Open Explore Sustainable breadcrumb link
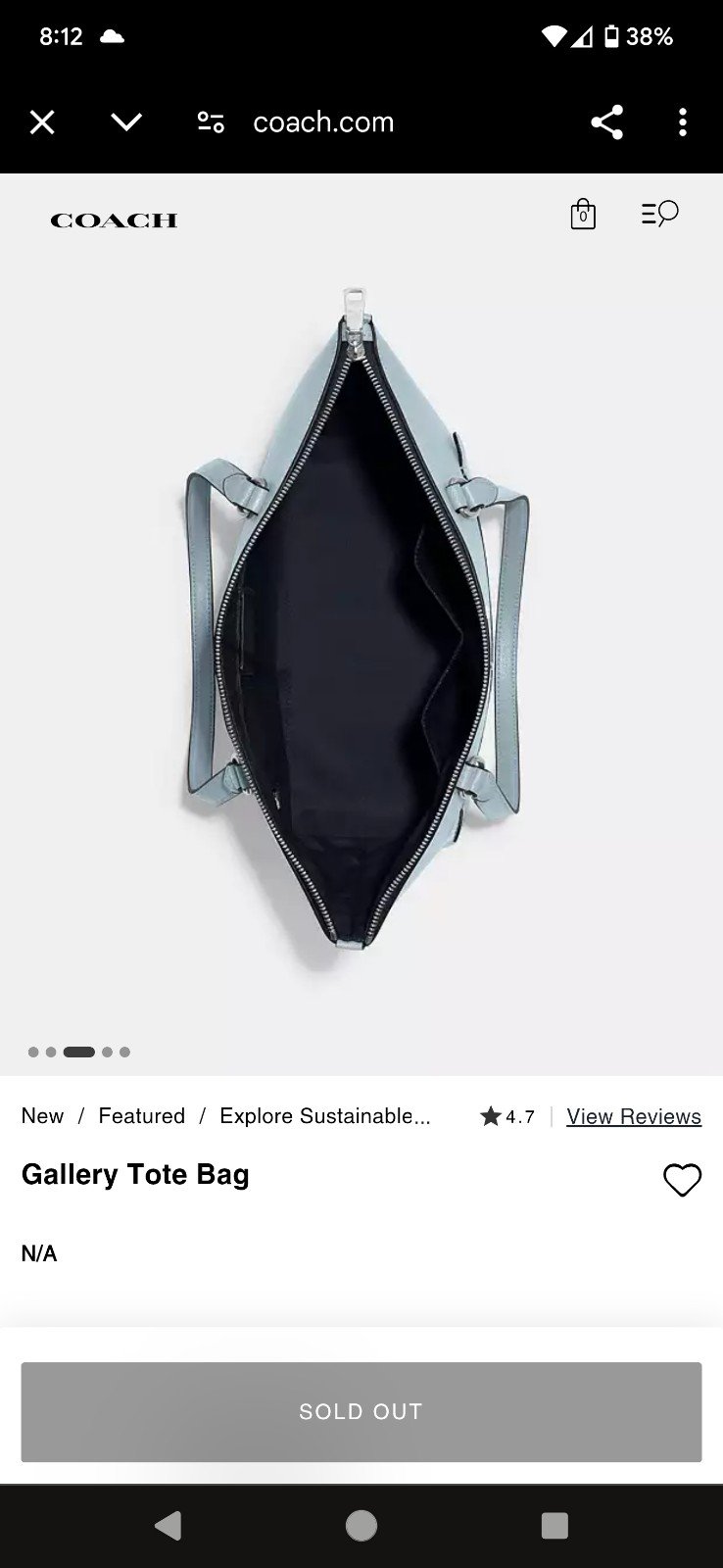723x1568 pixels. coord(325,1116)
